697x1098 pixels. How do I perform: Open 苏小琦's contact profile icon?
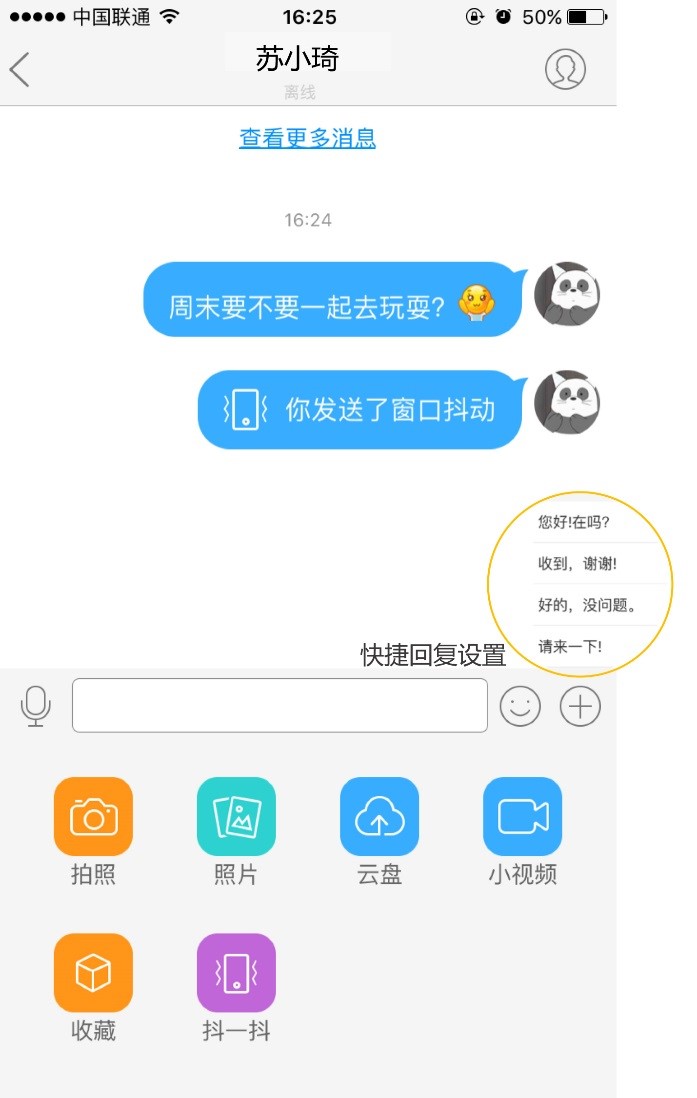(x=565, y=69)
